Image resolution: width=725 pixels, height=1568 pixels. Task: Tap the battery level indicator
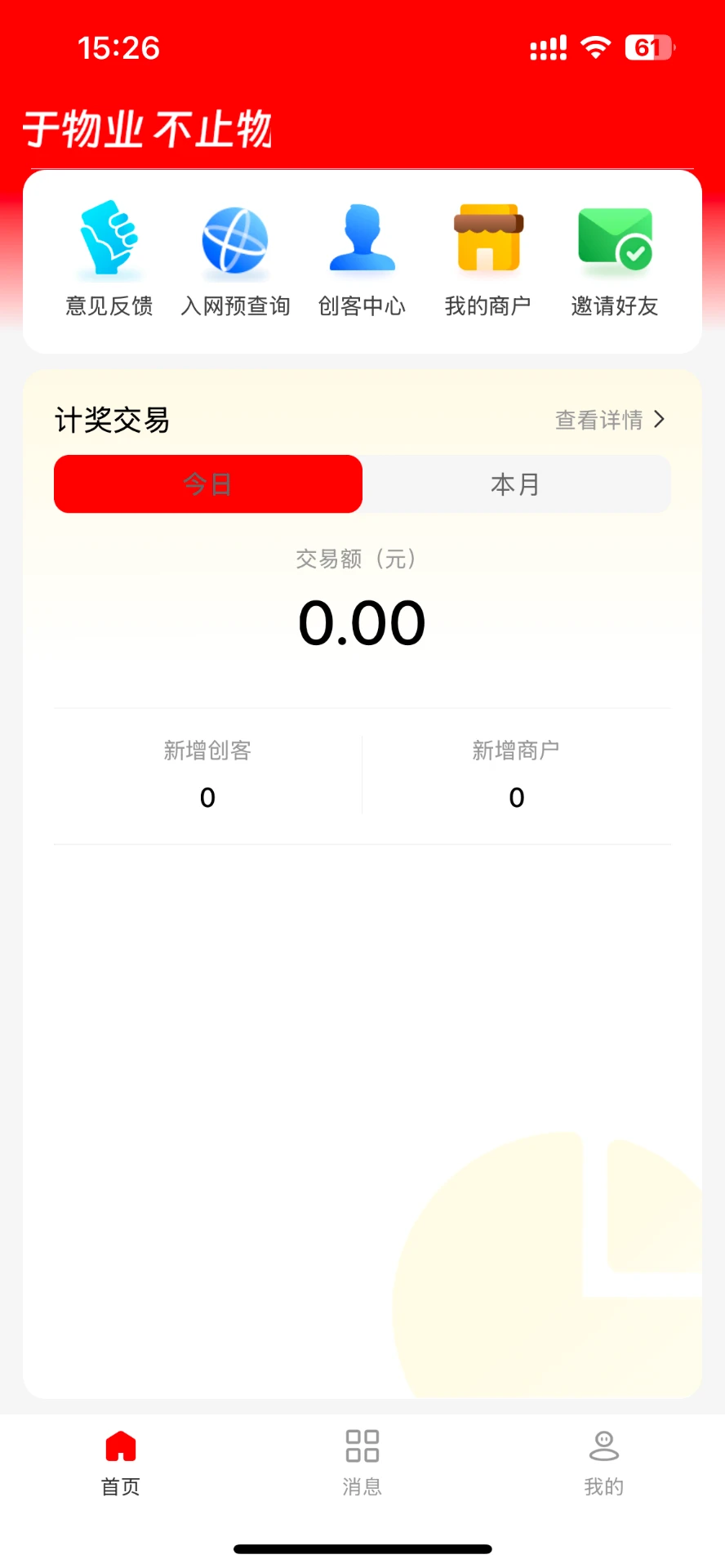649,47
